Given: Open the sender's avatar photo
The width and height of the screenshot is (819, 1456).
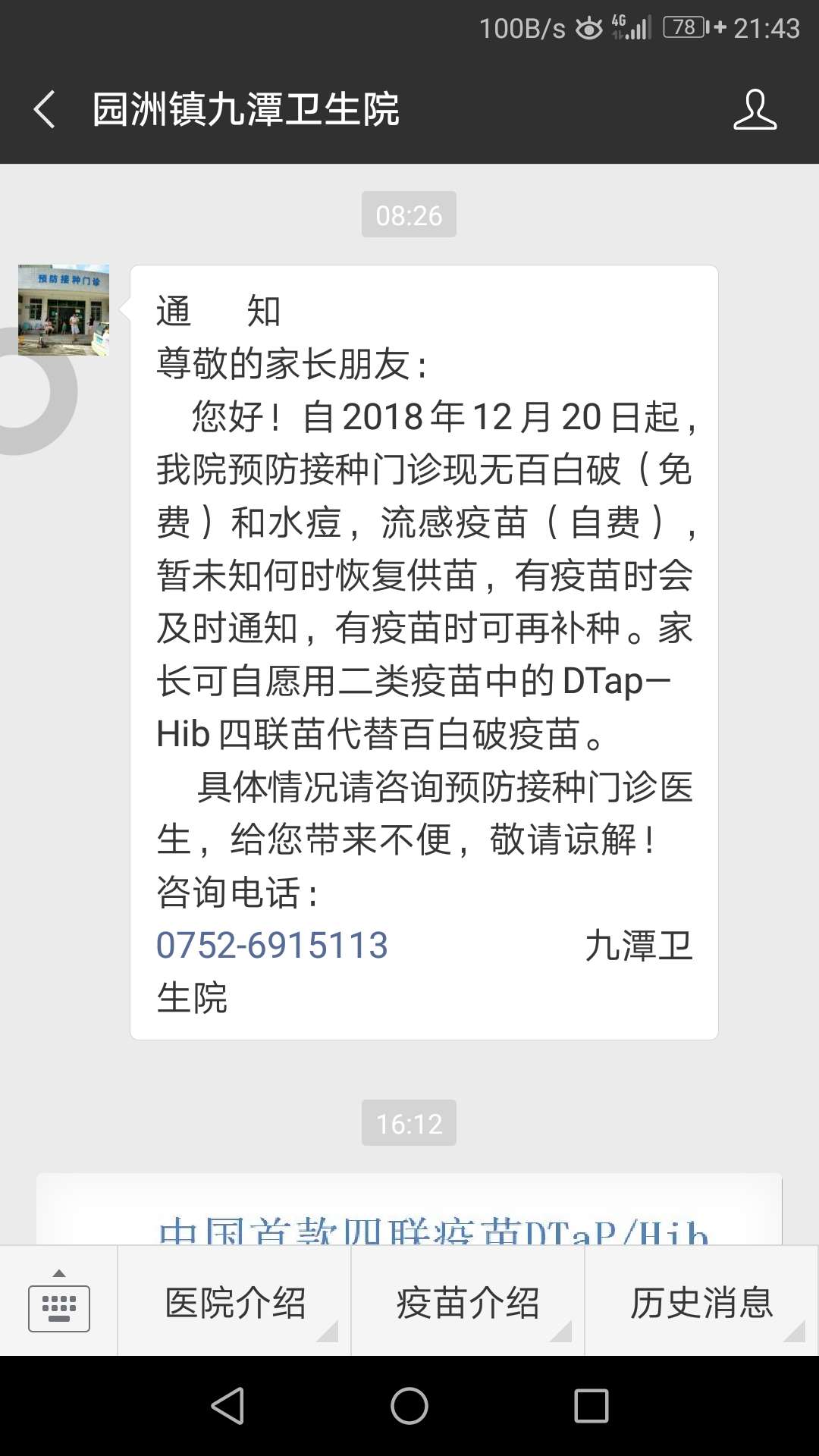Looking at the screenshot, I should coord(64,309).
